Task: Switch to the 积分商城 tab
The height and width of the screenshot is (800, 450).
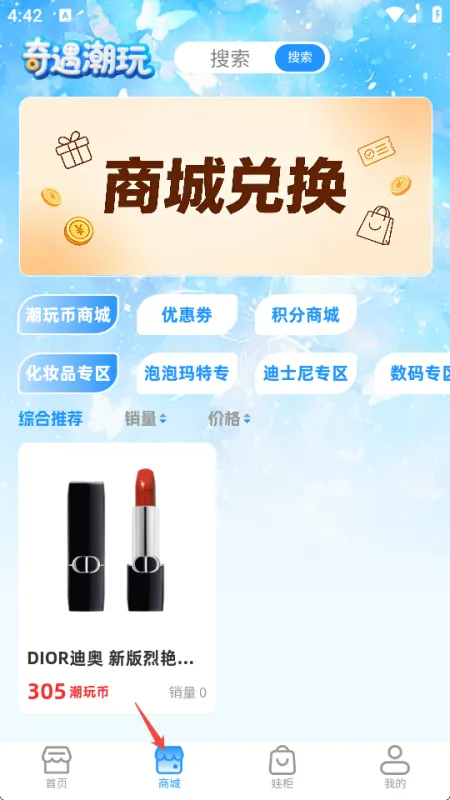Action: click(x=306, y=315)
